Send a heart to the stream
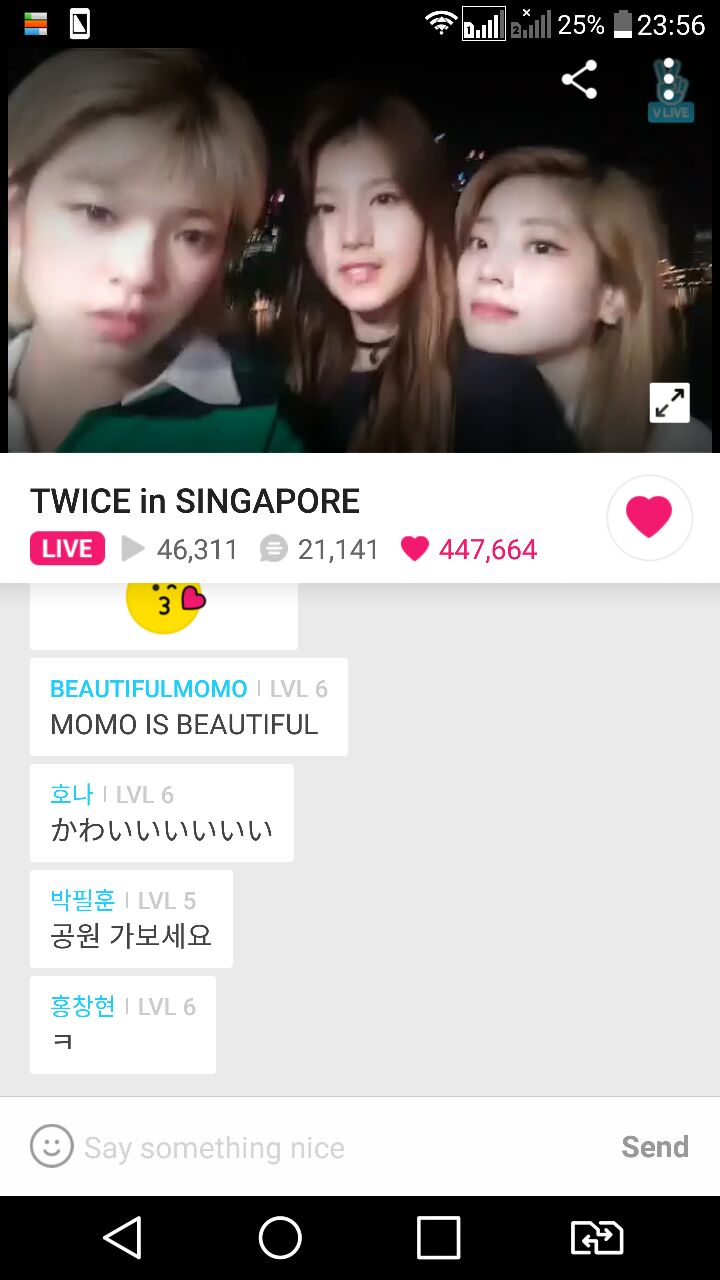 click(x=649, y=517)
